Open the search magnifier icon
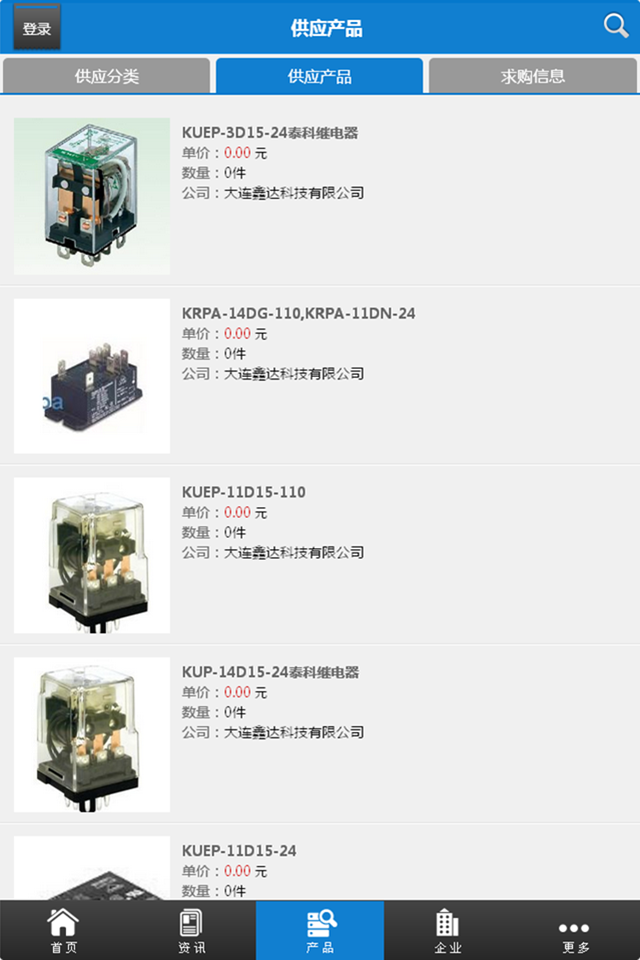640x960 pixels. 616,27
